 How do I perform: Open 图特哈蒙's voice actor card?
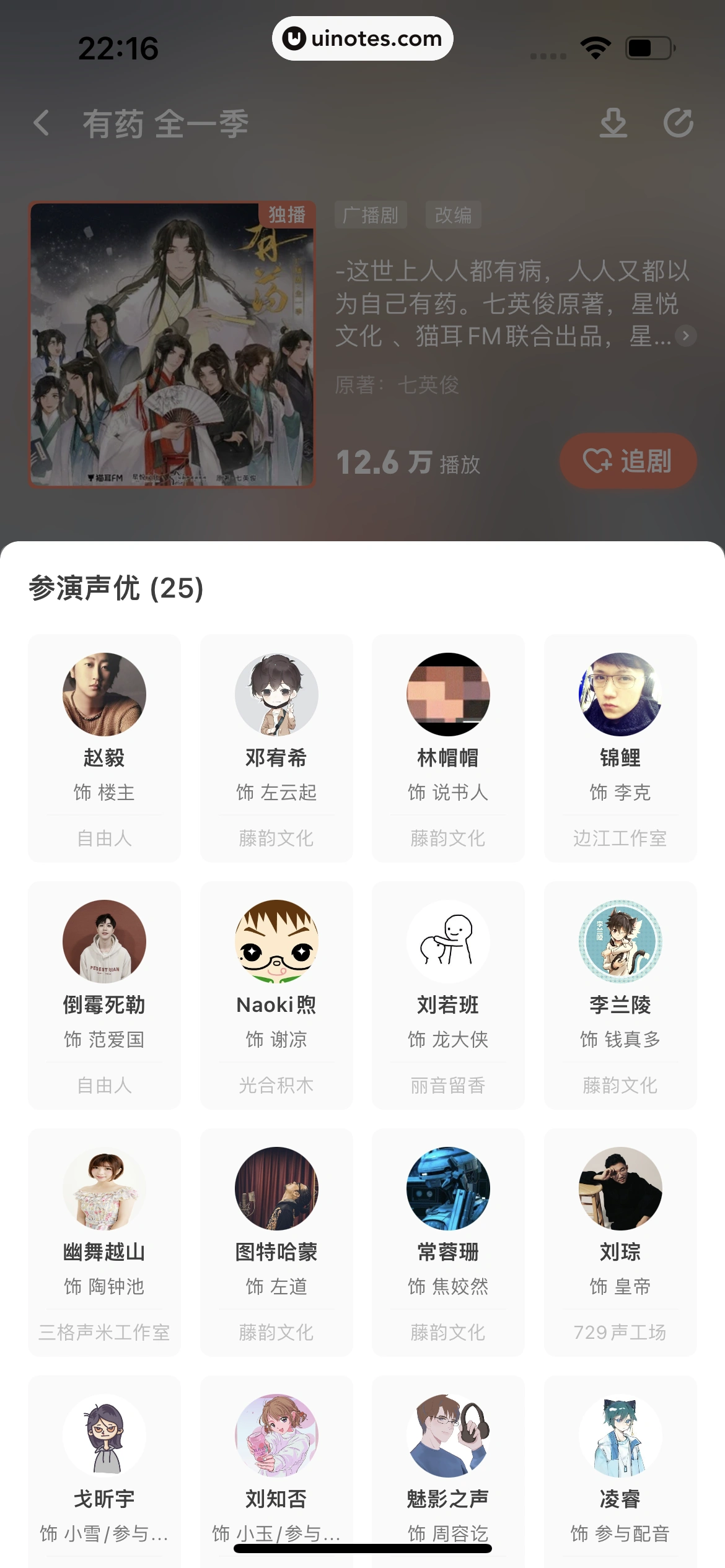(276, 1242)
